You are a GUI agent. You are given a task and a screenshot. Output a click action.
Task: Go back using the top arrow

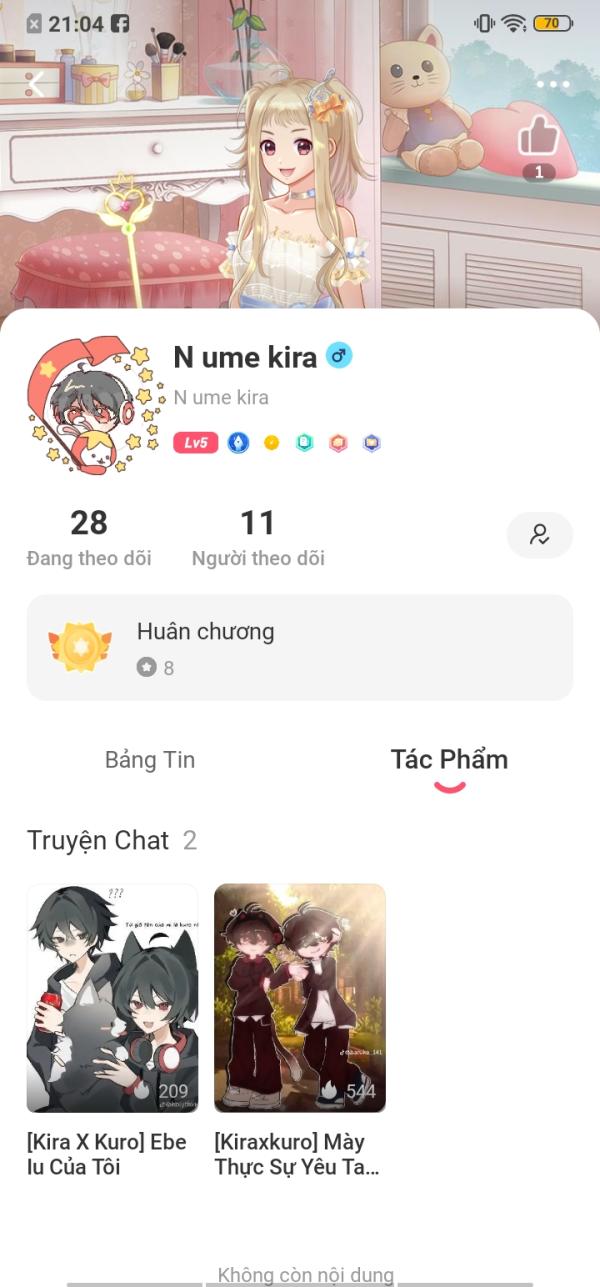point(36,85)
